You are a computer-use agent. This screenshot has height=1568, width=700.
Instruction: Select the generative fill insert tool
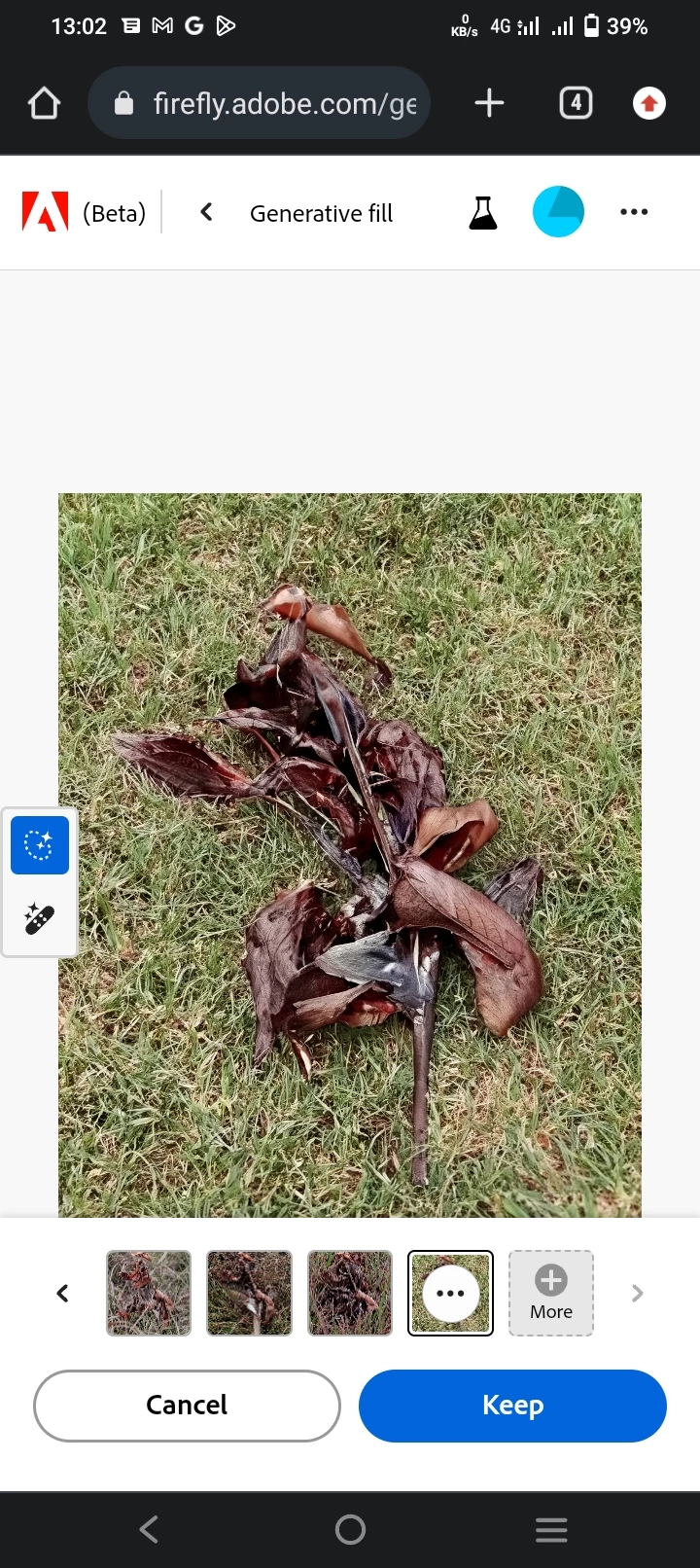40,845
